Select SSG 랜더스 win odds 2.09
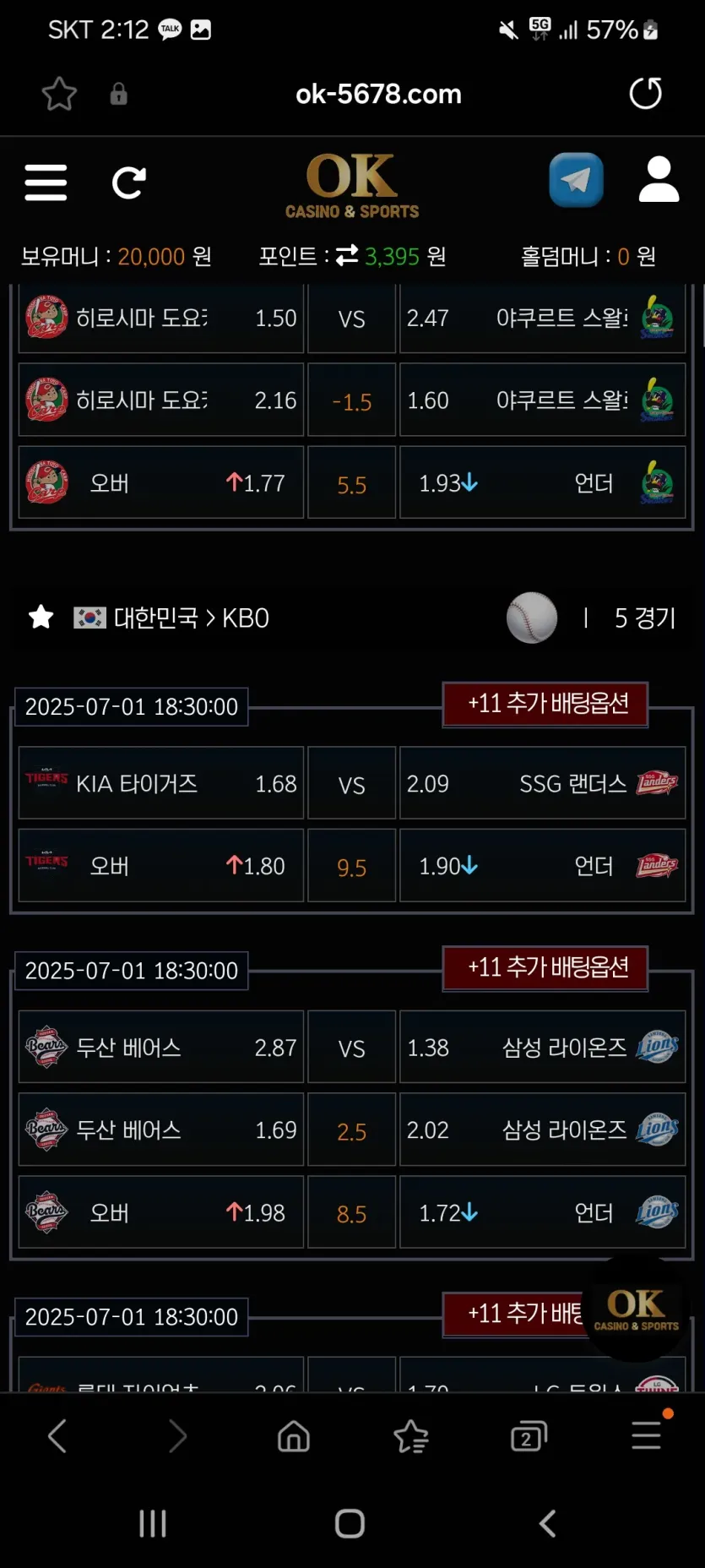 point(542,783)
